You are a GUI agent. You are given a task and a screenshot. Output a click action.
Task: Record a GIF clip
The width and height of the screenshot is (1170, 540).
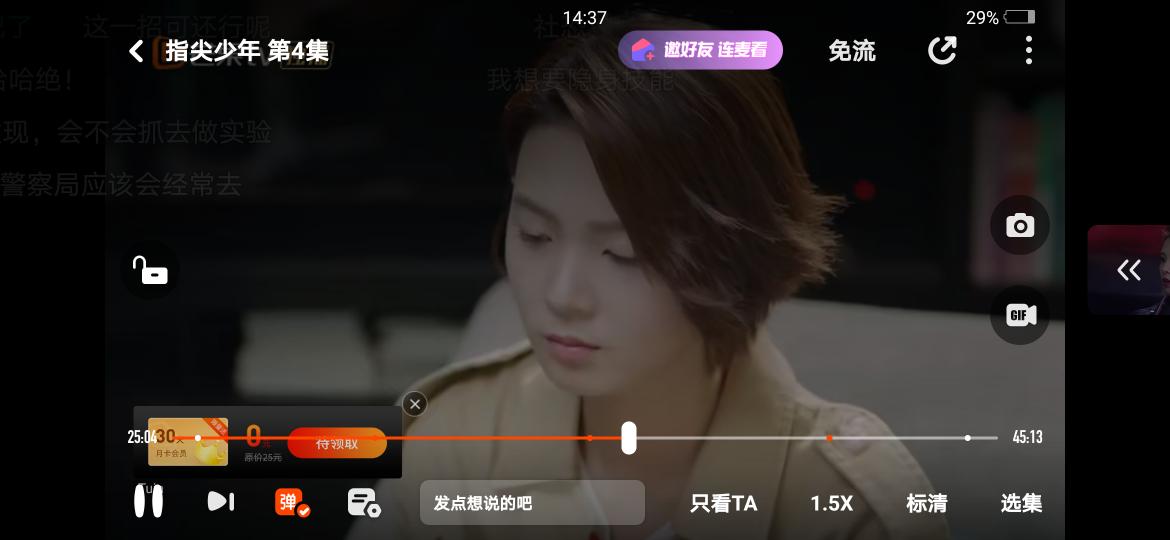tap(1019, 316)
